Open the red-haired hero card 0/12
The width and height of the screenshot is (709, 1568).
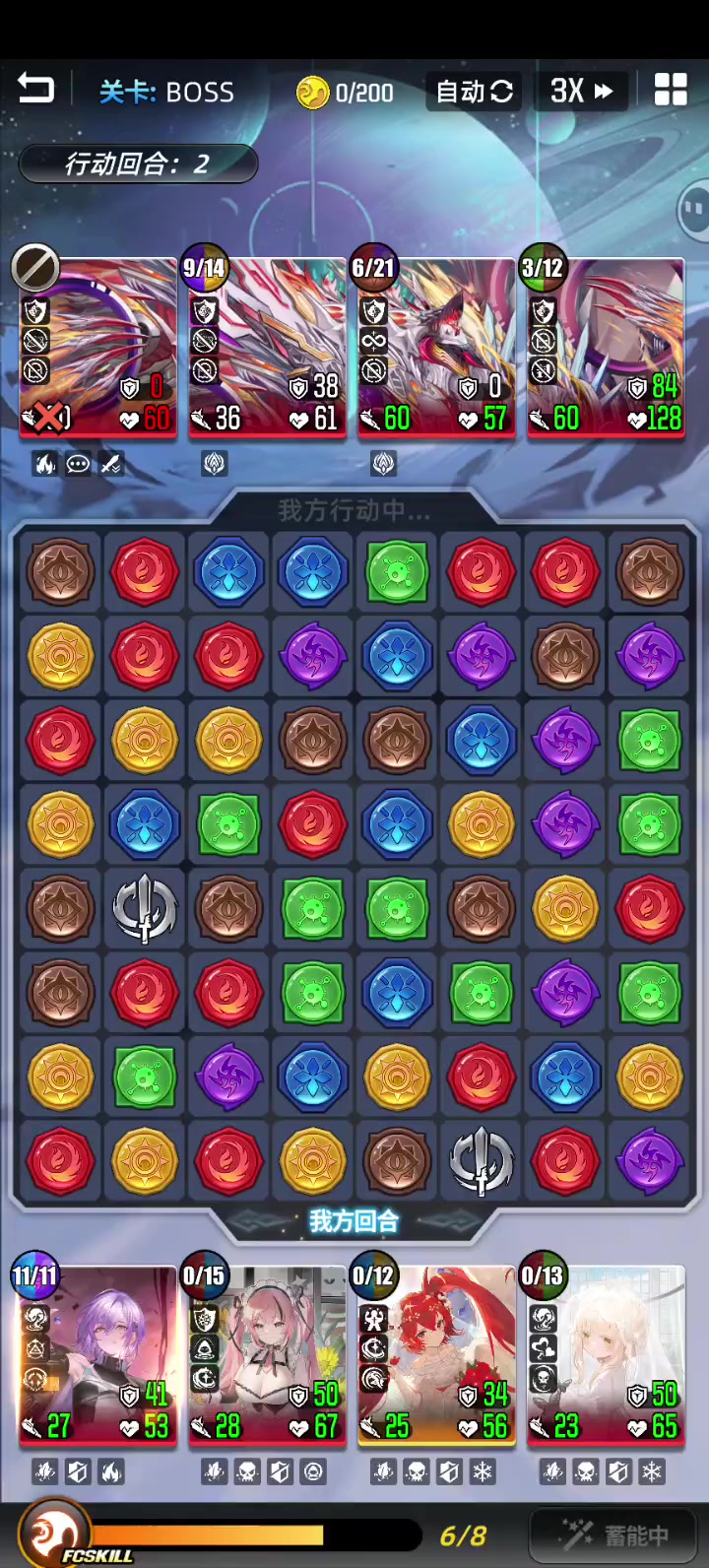[x=436, y=1355]
